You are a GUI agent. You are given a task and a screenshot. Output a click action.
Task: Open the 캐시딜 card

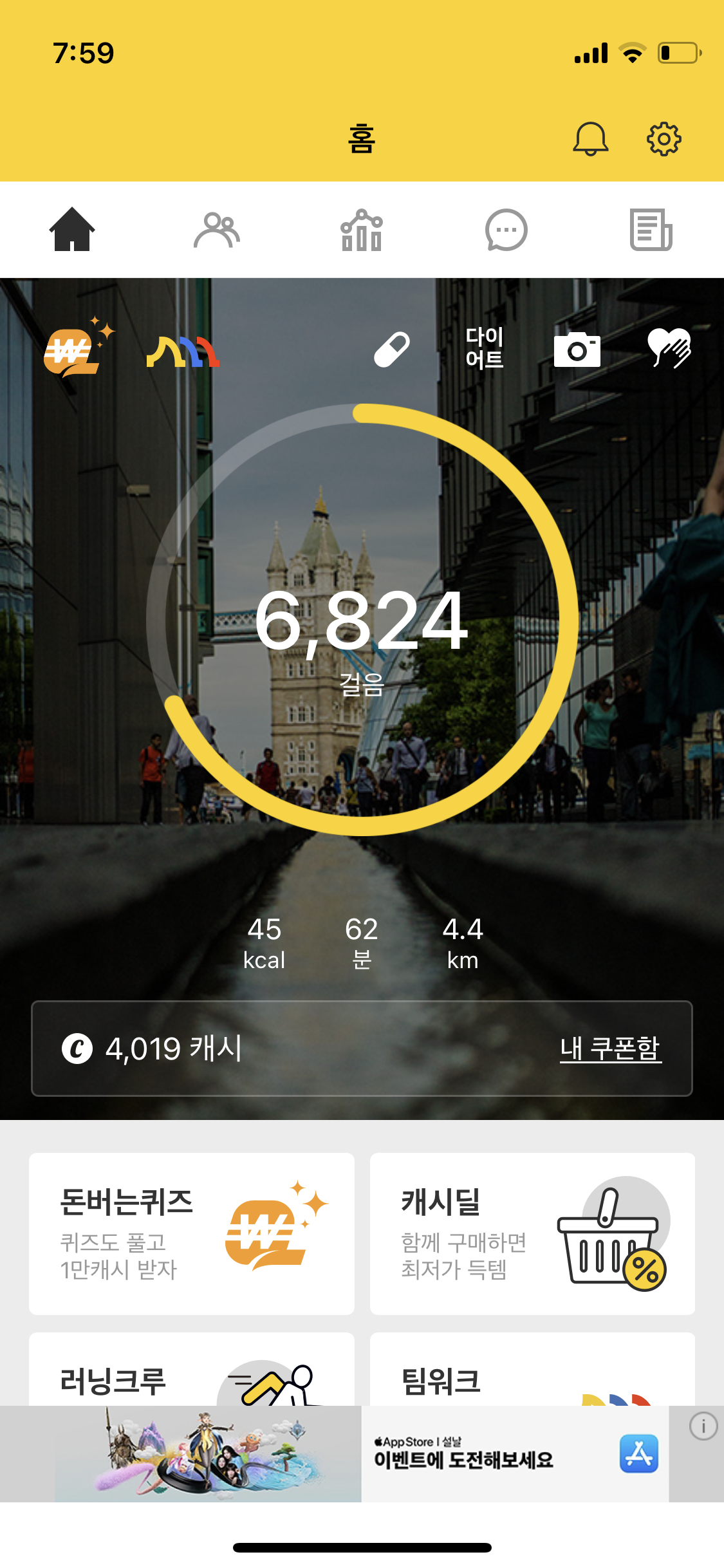(x=532, y=1233)
